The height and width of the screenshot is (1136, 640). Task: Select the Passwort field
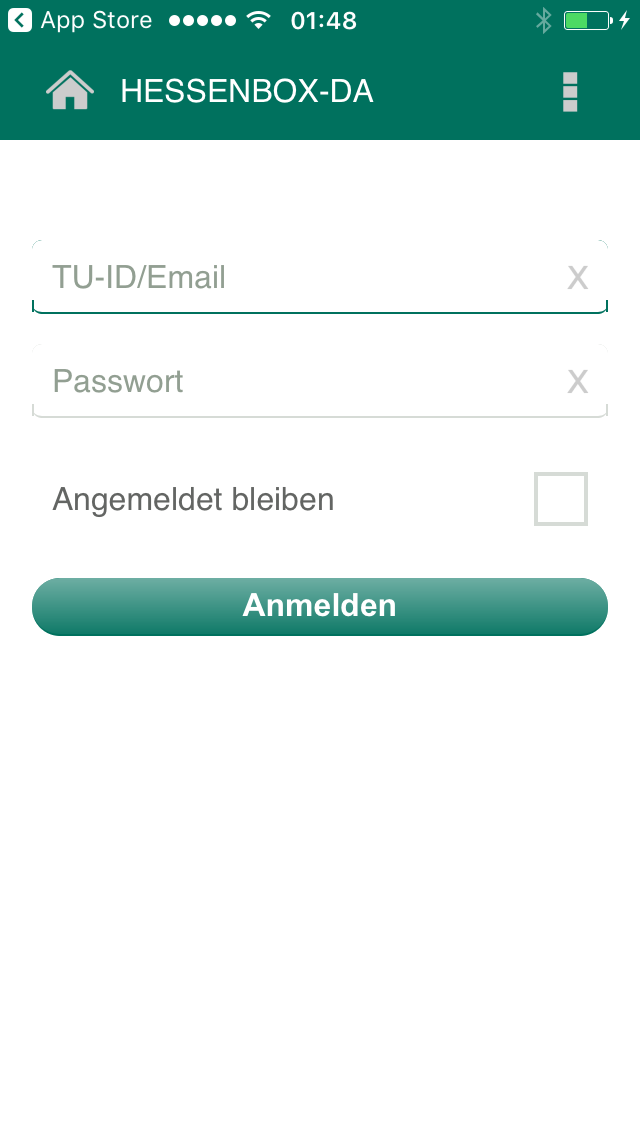tap(320, 381)
